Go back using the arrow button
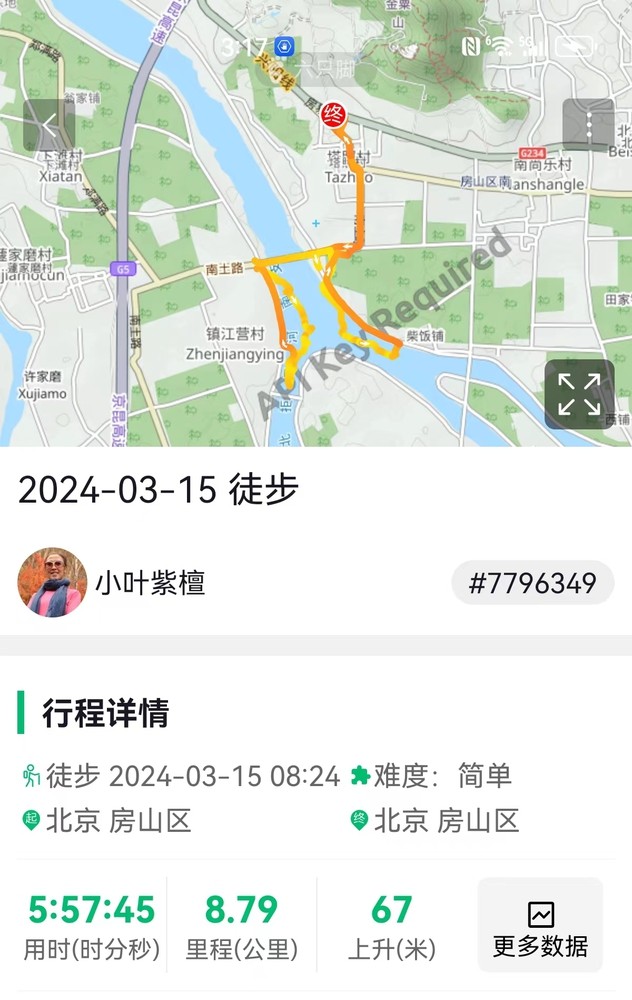 click(x=49, y=125)
